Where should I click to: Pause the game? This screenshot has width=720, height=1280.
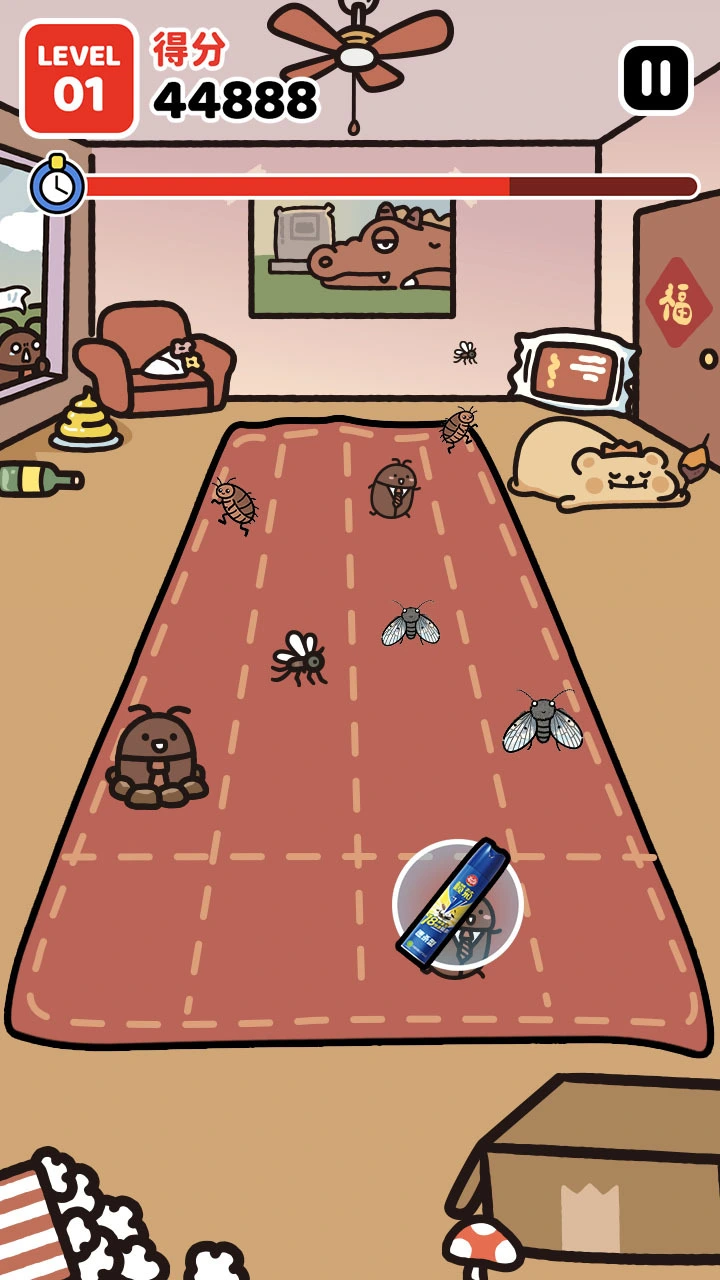655,78
